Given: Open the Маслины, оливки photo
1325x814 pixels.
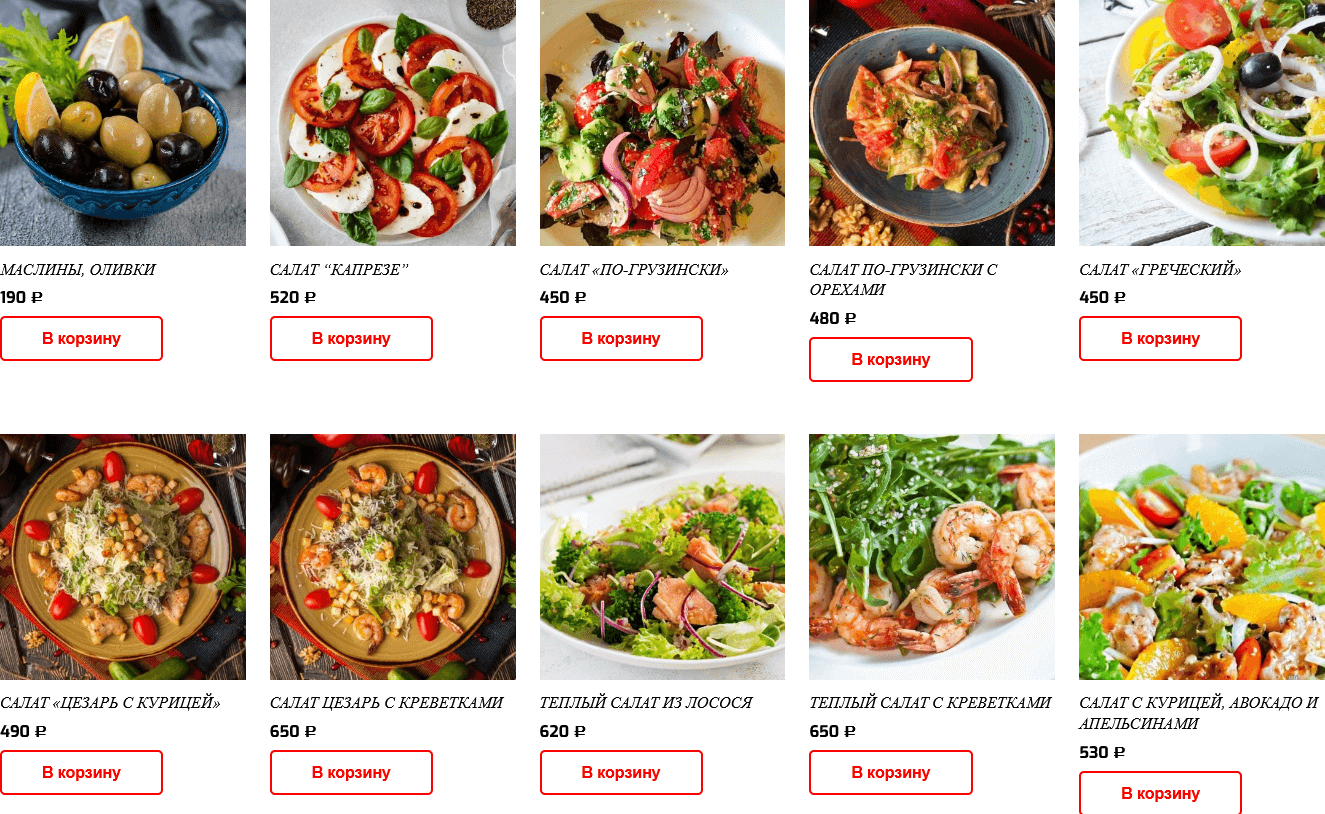Looking at the screenshot, I should pos(122,122).
